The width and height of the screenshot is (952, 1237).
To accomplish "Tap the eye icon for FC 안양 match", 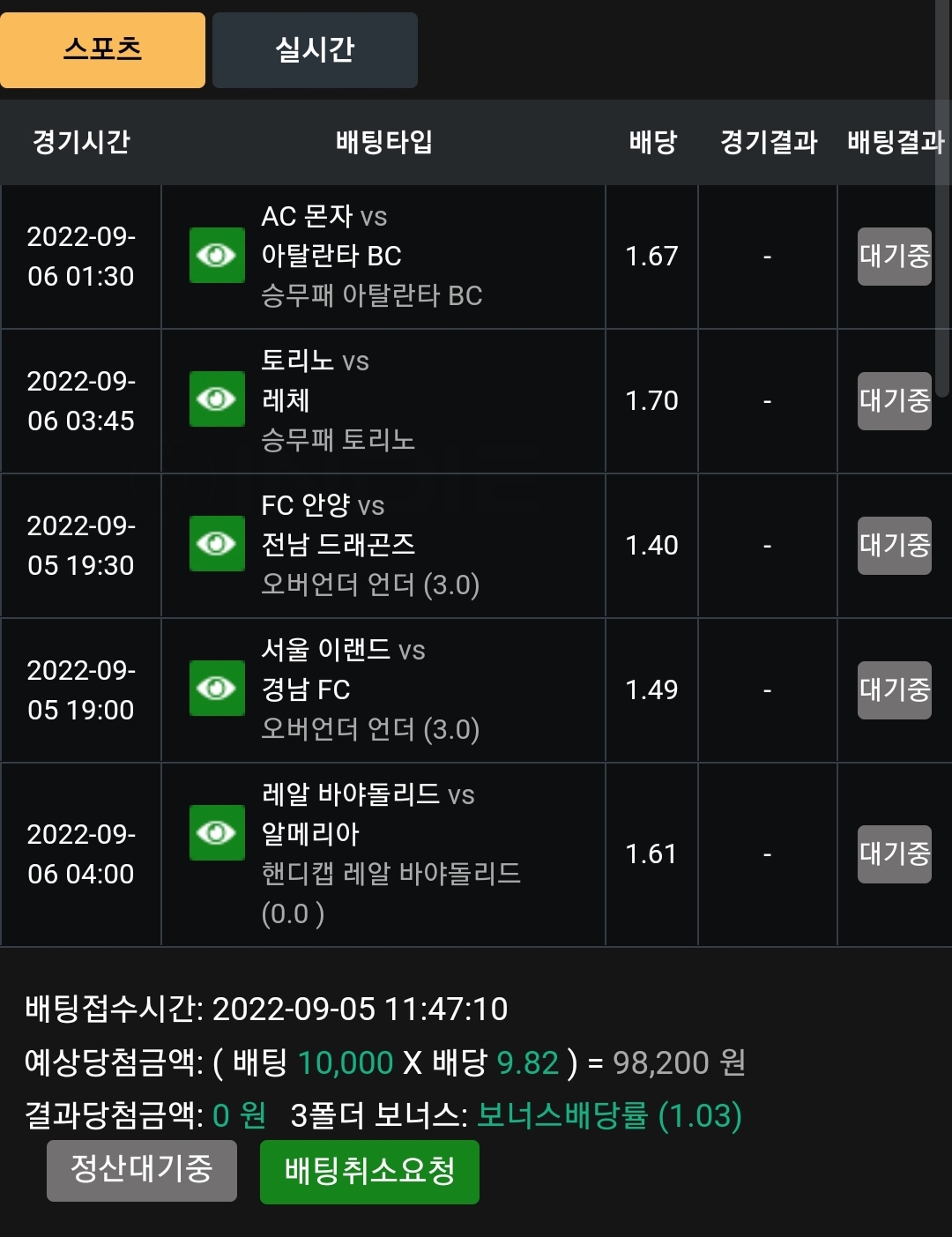I will coord(217,544).
